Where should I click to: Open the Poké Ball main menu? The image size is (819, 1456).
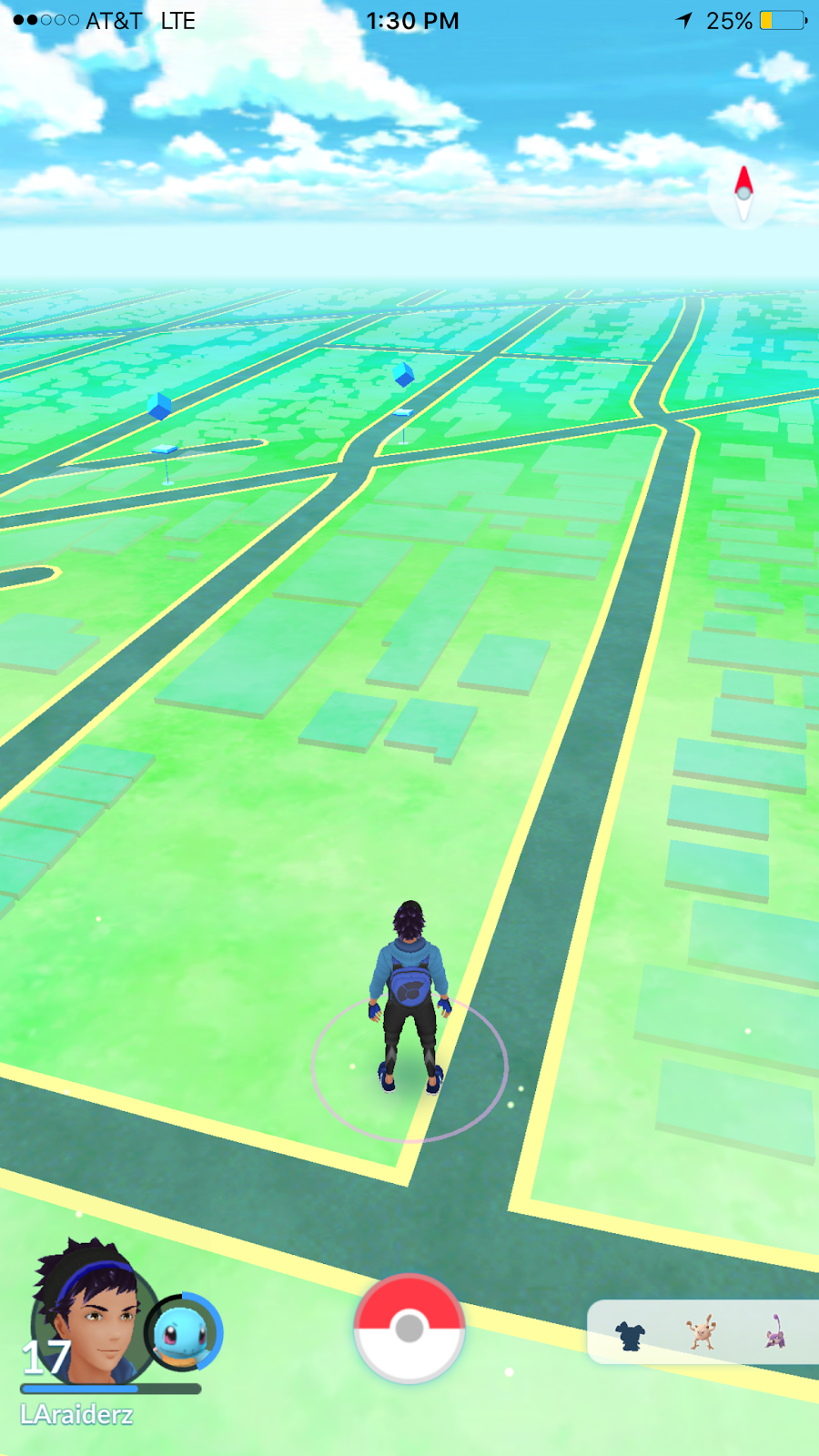point(409,1328)
